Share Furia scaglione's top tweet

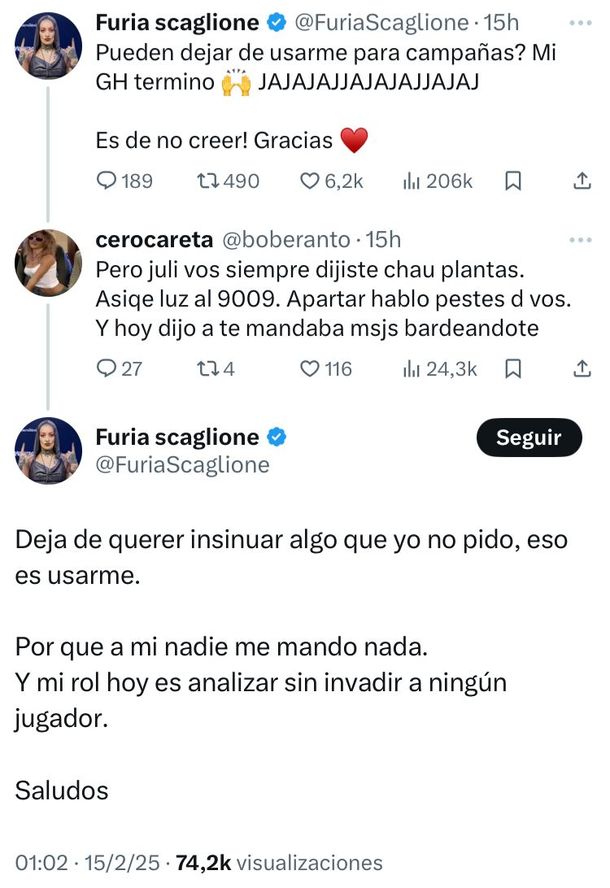click(582, 181)
